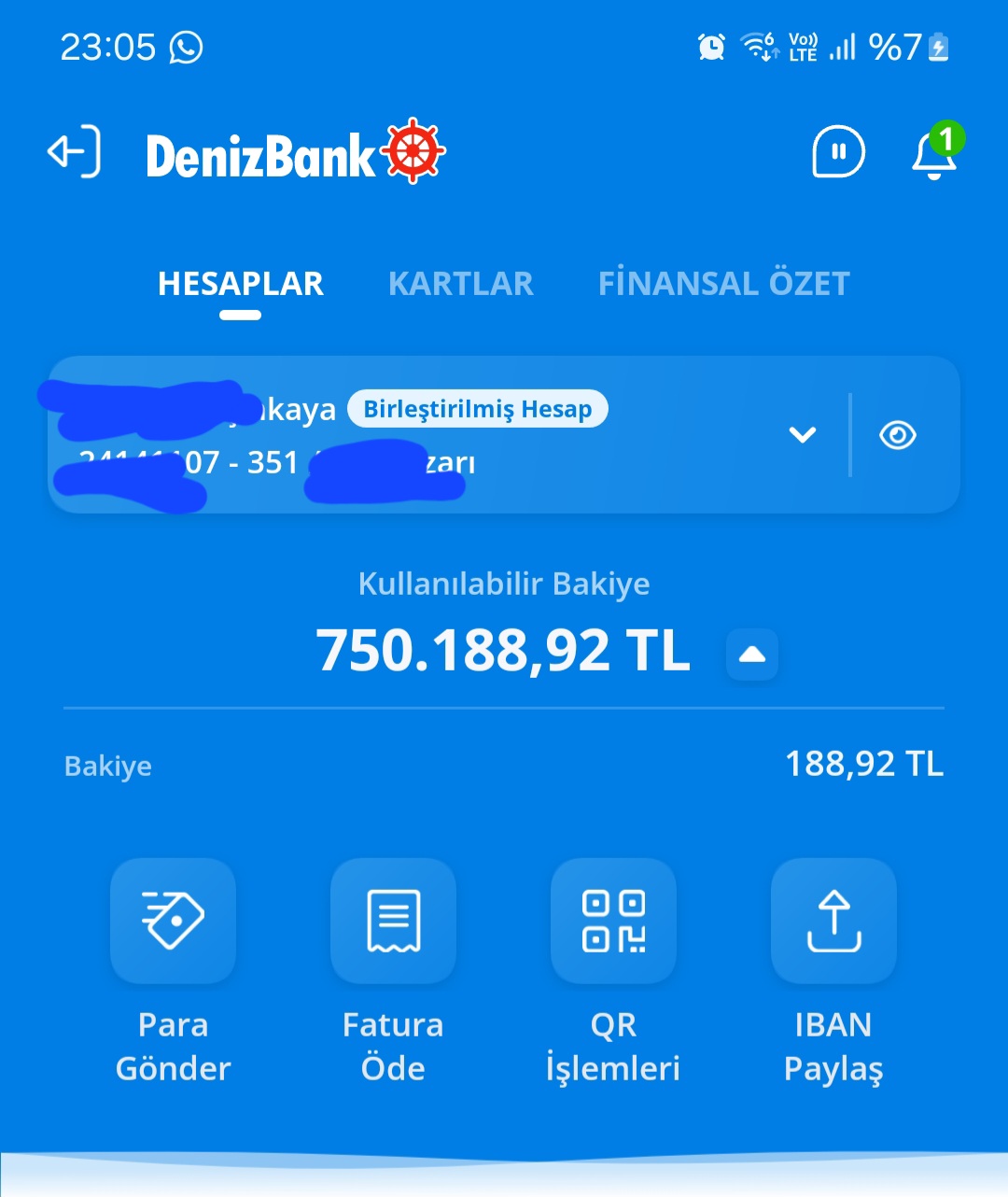Open the chat assistant icon
Image resolution: width=1008 pixels, height=1197 pixels.
click(x=838, y=152)
